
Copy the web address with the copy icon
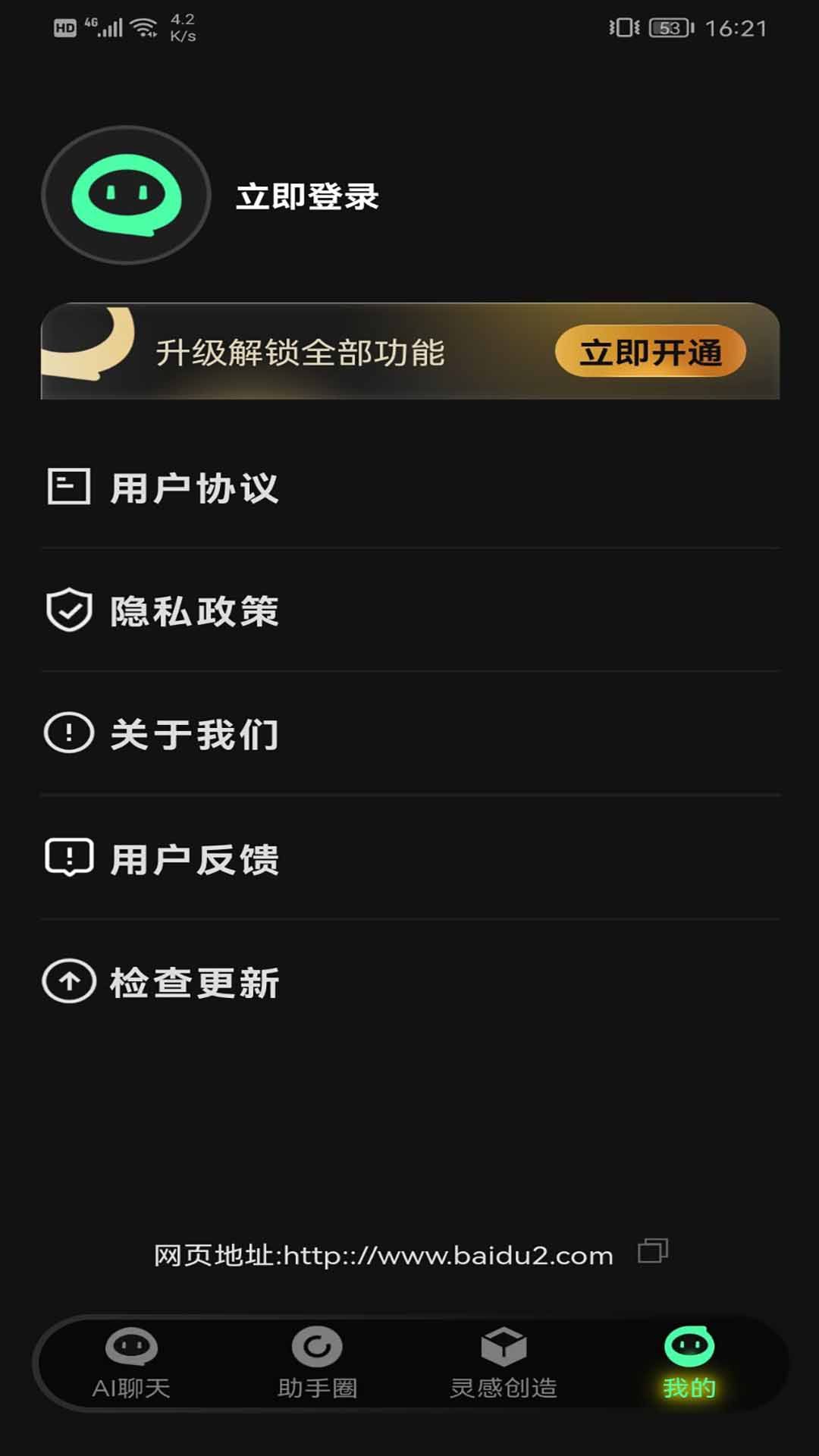coord(653,1251)
